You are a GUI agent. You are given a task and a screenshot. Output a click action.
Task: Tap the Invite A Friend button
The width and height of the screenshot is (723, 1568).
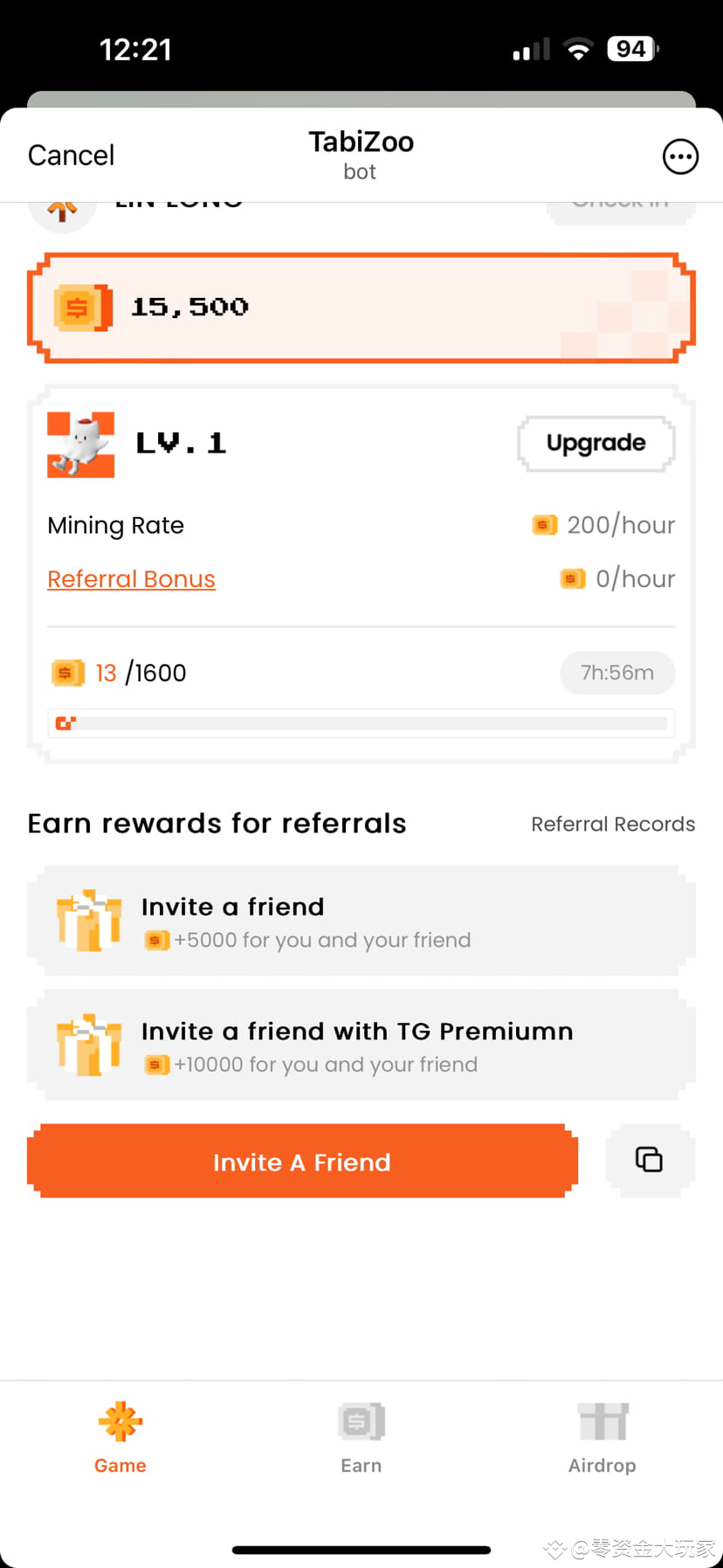(301, 1162)
